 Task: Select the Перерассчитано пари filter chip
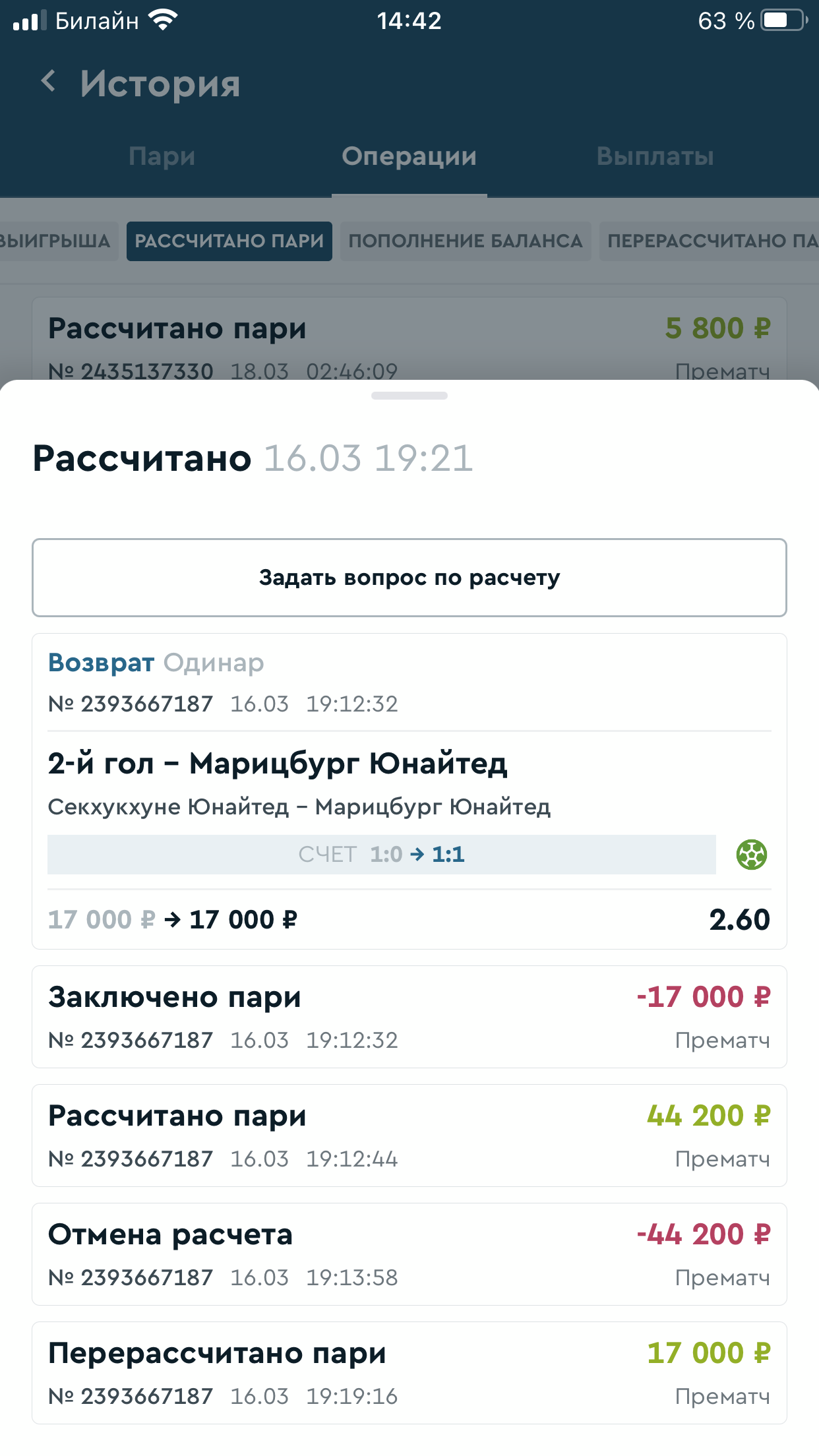coord(710,241)
